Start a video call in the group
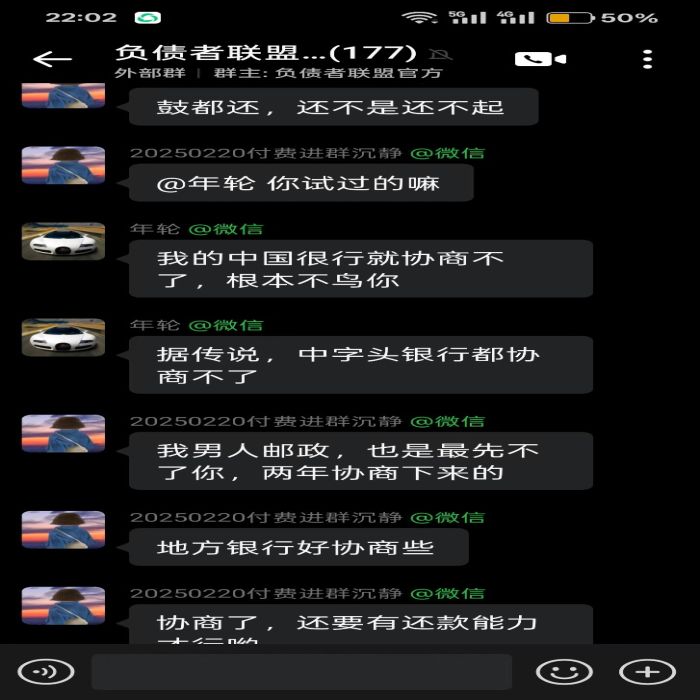This screenshot has width=700, height=700. pos(540,59)
